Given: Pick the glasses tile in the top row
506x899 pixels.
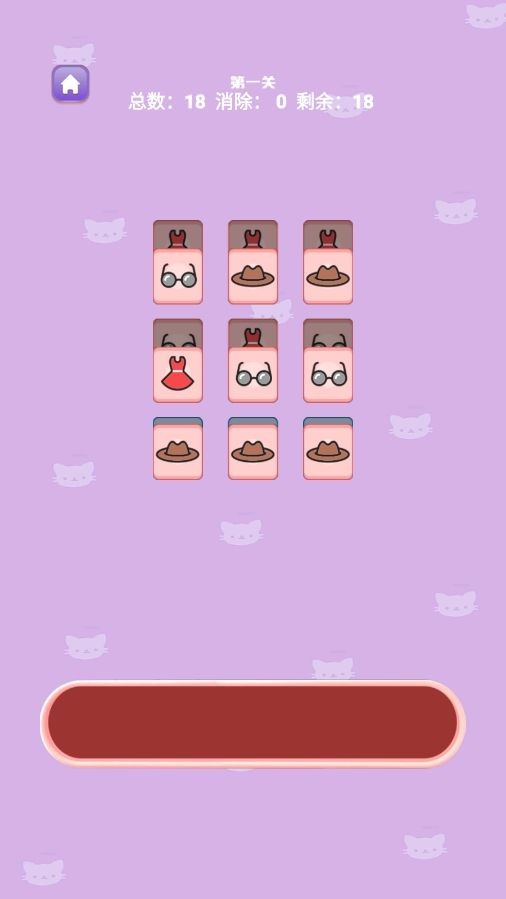Looking at the screenshot, I should [178, 276].
